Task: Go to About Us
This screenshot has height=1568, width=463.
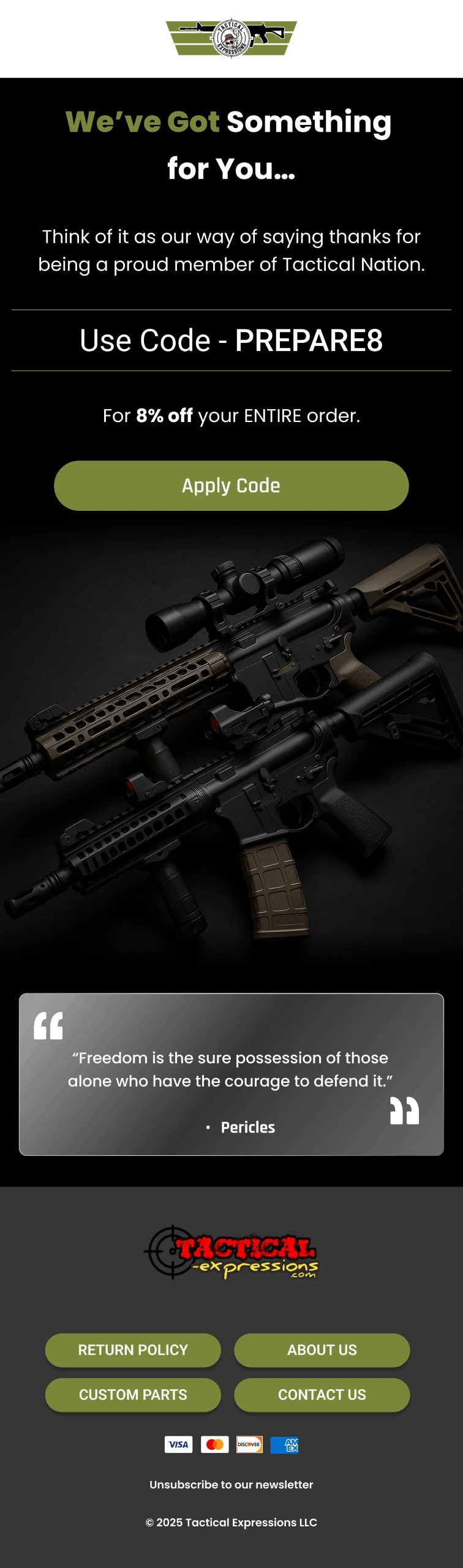Action: point(322,1350)
